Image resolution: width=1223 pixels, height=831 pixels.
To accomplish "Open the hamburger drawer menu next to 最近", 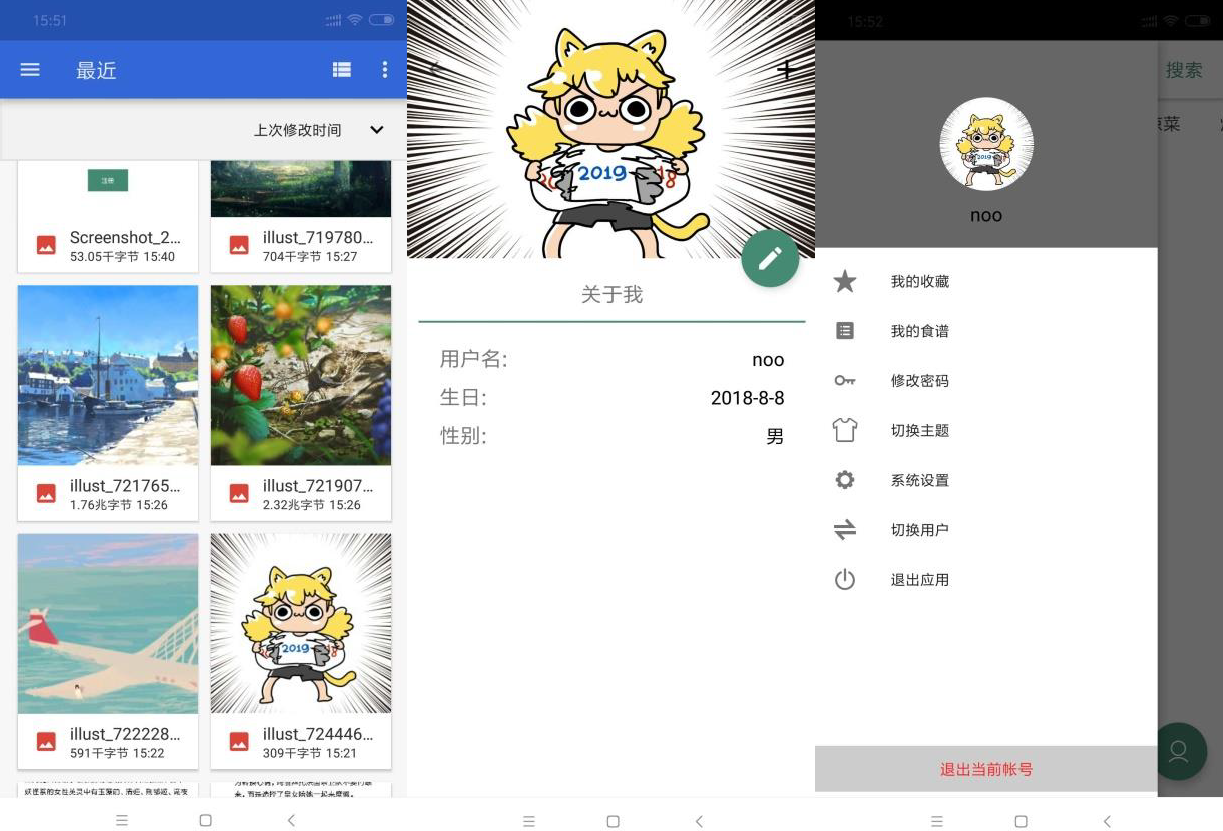I will (x=30, y=70).
